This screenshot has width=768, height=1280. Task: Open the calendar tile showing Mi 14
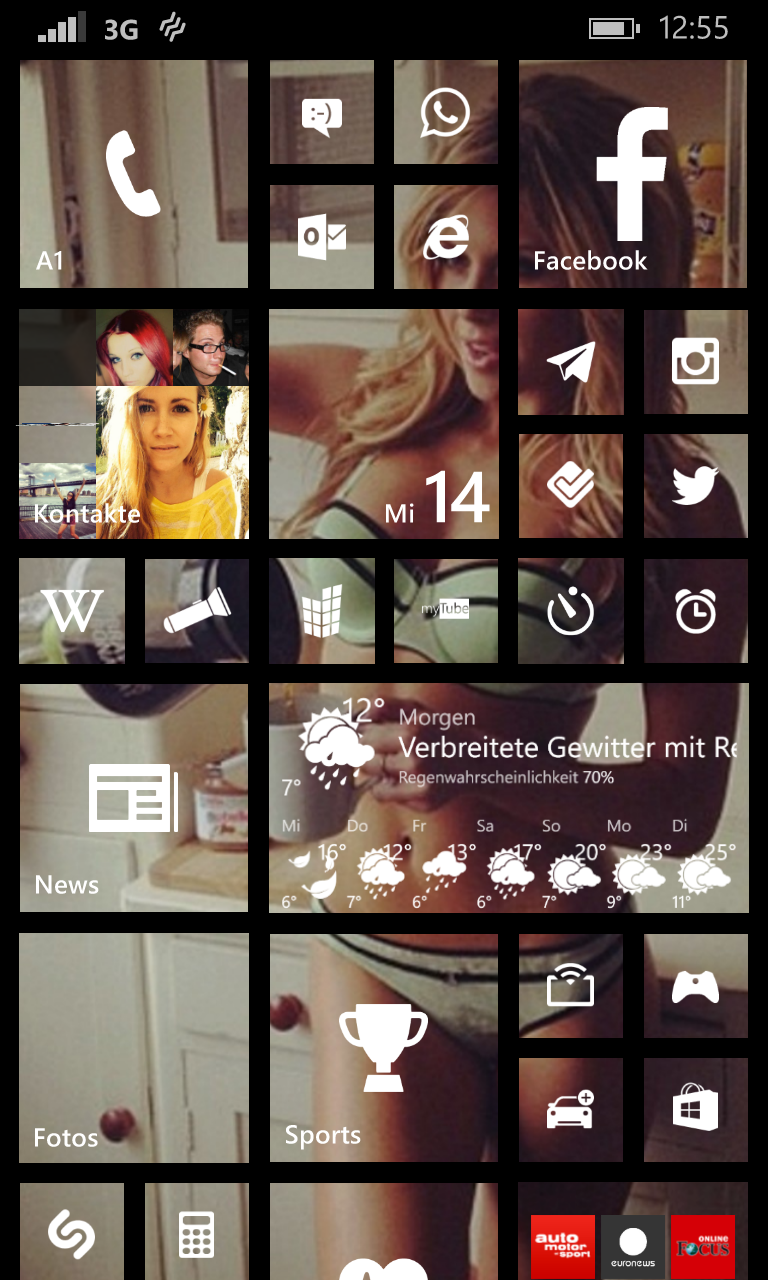point(383,424)
